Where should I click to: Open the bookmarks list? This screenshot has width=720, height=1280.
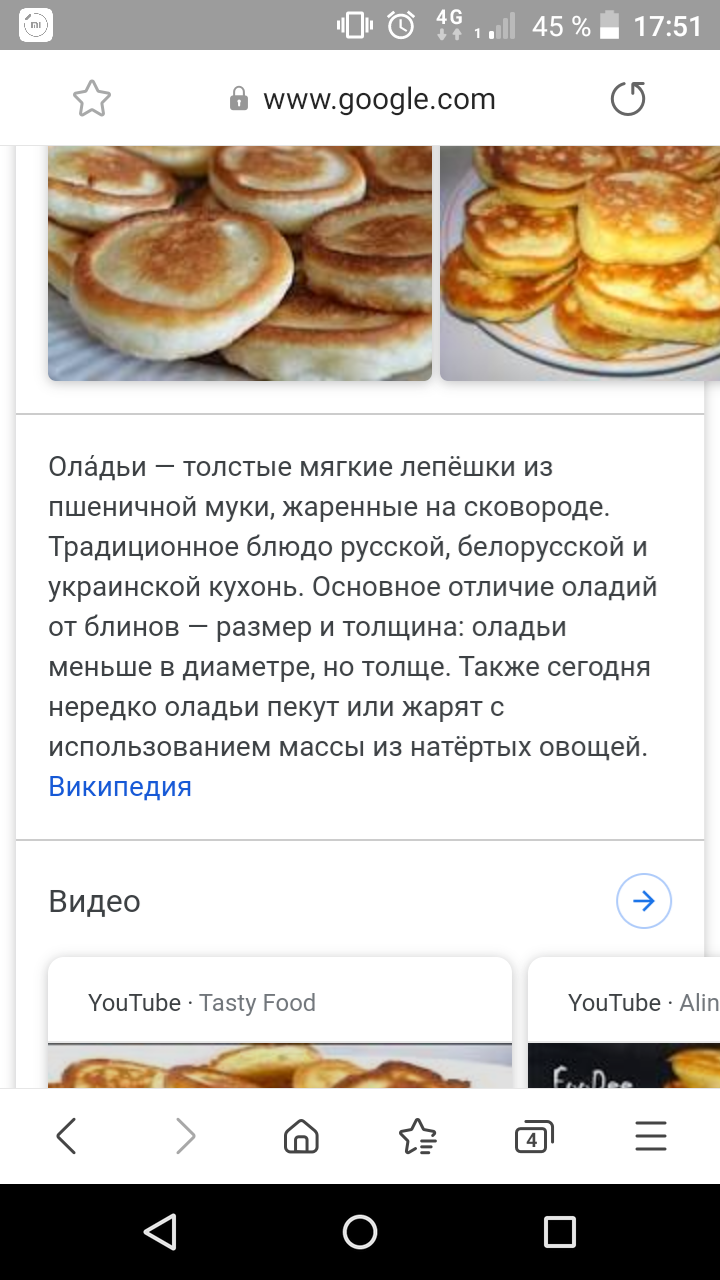click(x=417, y=1136)
